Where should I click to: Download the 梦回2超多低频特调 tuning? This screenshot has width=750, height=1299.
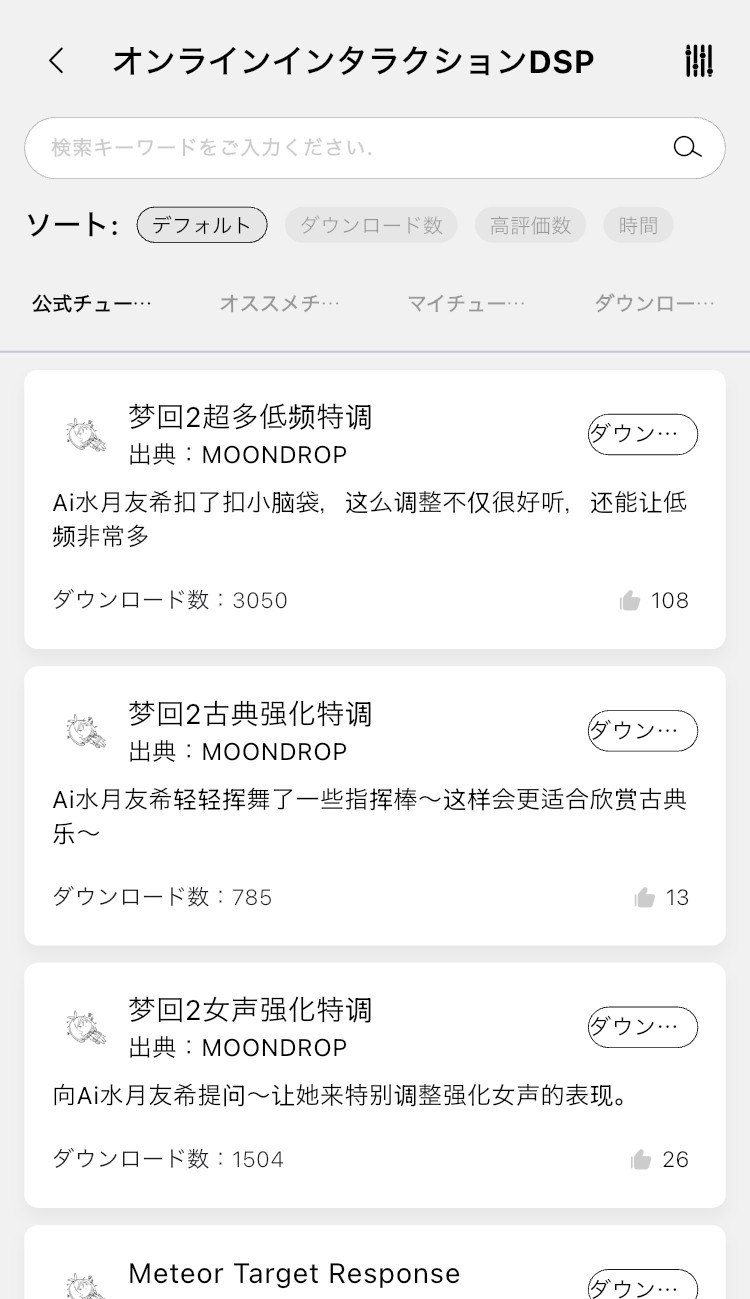point(642,434)
